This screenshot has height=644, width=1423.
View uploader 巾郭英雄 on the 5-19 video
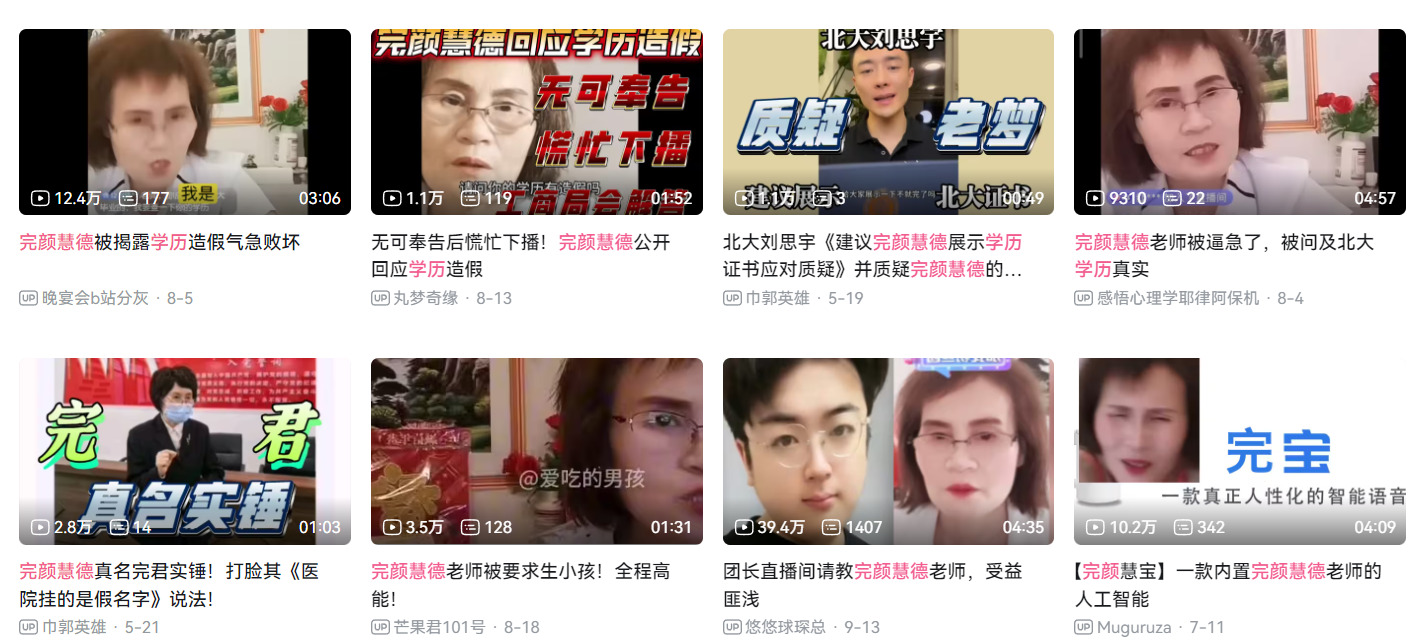(x=777, y=298)
